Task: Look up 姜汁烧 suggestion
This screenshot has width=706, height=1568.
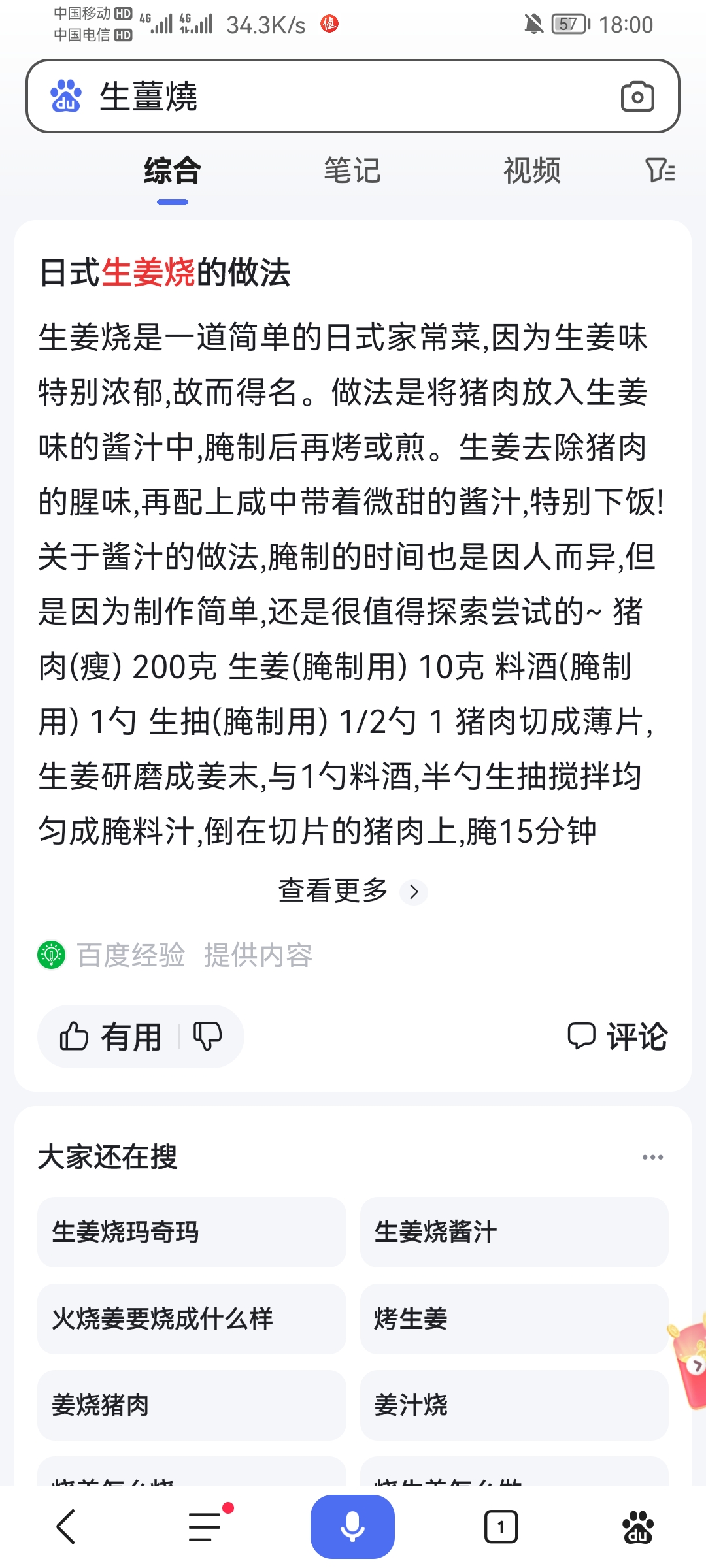Action: pyautogui.click(x=514, y=1405)
